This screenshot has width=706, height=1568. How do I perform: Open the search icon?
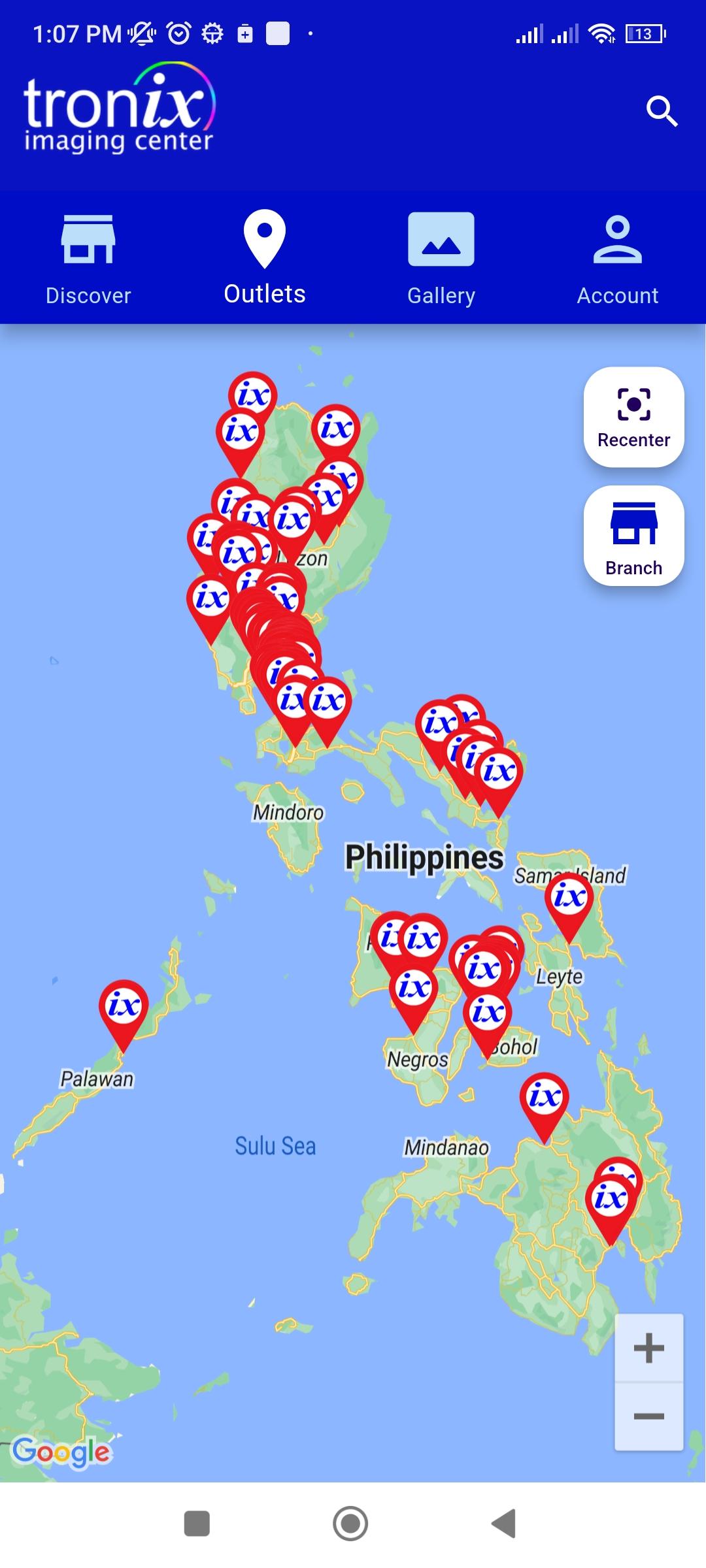click(x=662, y=111)
